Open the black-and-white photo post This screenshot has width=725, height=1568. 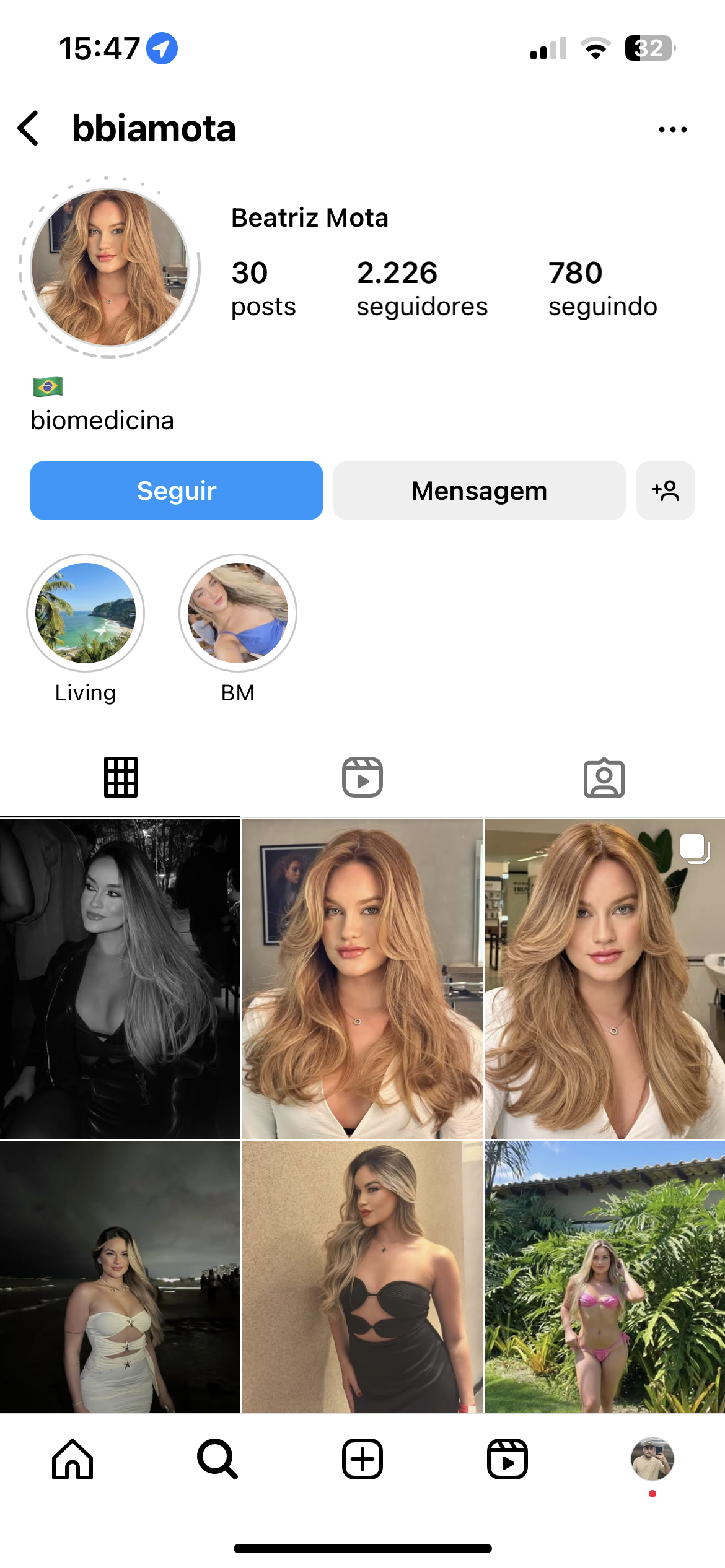(x=120, y=978)
